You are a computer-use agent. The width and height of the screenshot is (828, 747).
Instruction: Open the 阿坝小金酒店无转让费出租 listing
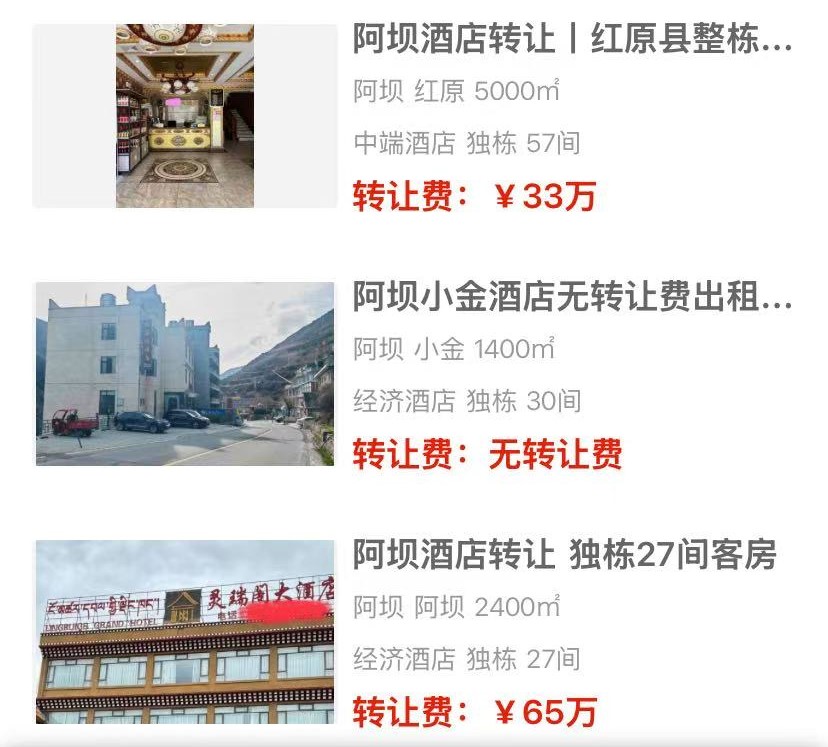pyautogui.click(x=571, y=298)
